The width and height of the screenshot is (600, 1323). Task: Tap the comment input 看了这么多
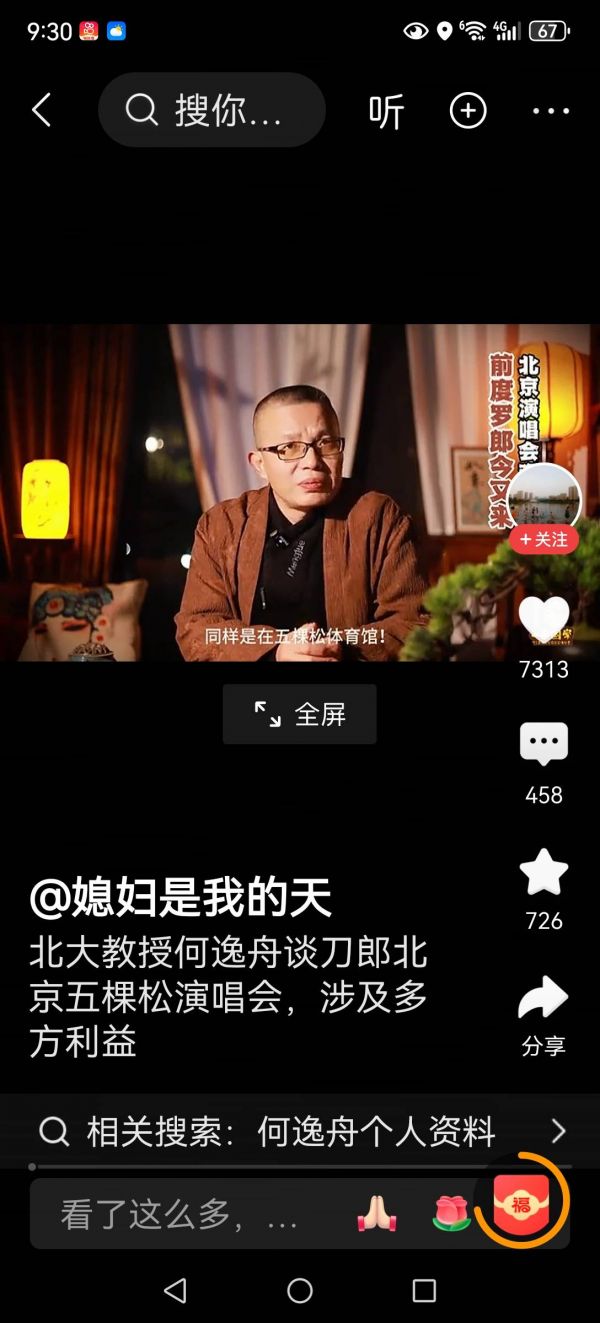click(180, 1214)
